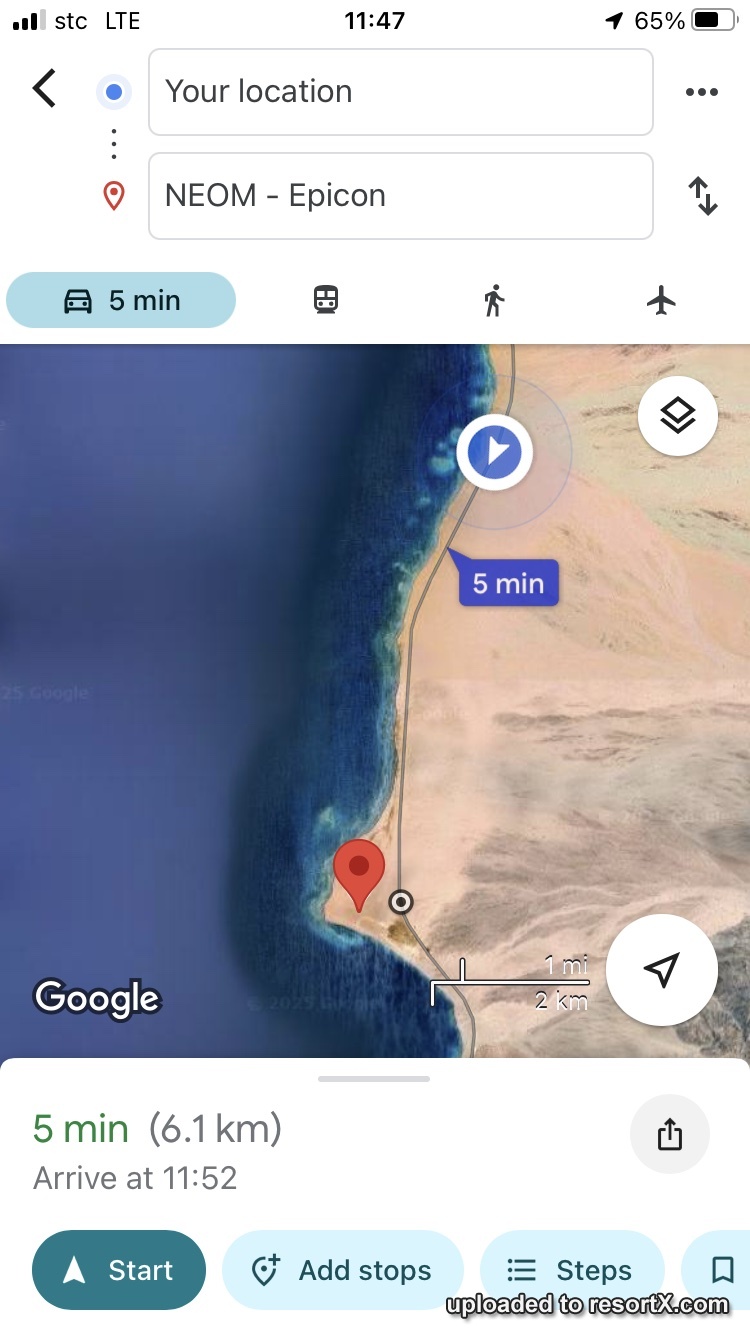Go back from directions
The image size is (750, 1334).
44,89
